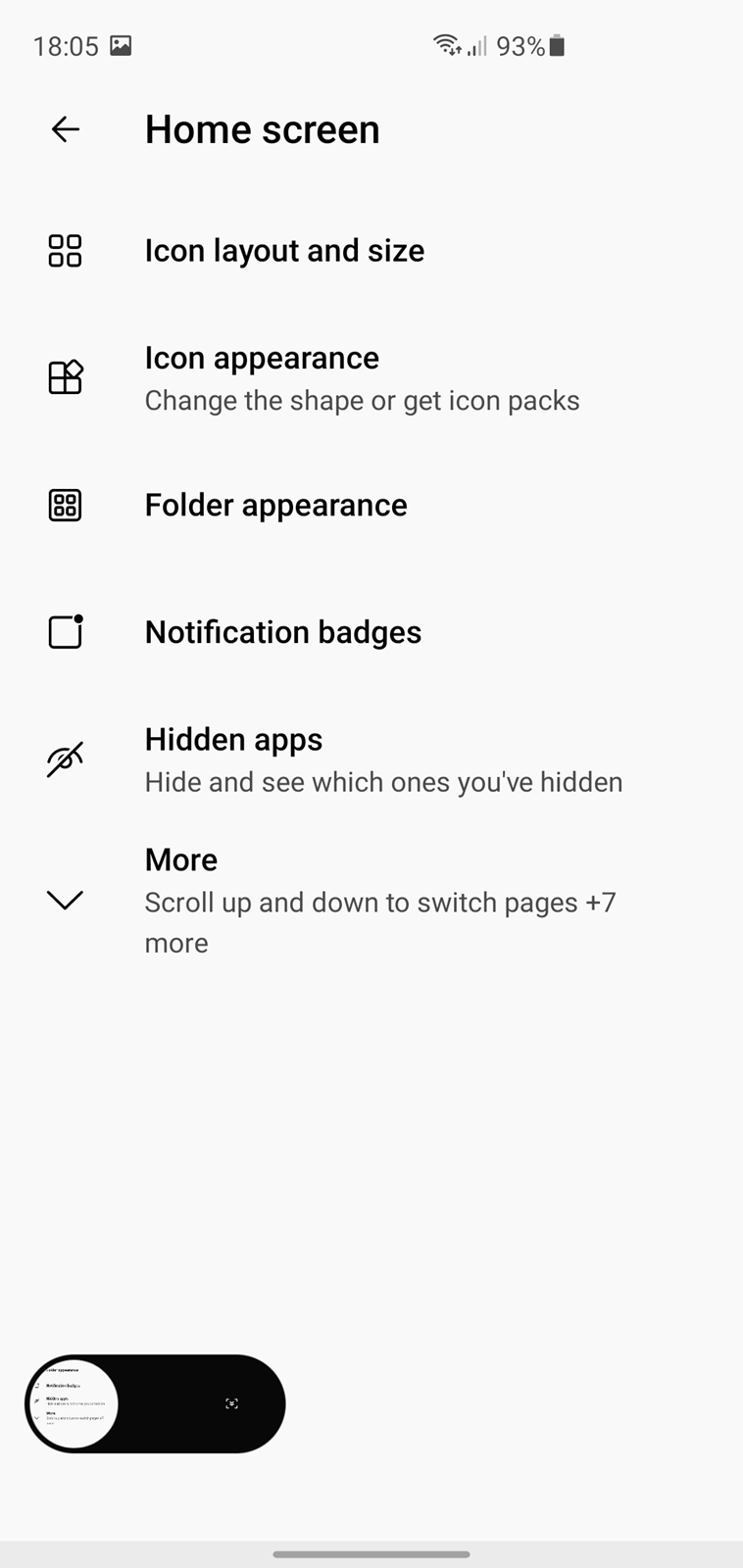
Task: Tap the scroll capture icon in screenshot toolbar
Action: tap(231, 1403)
